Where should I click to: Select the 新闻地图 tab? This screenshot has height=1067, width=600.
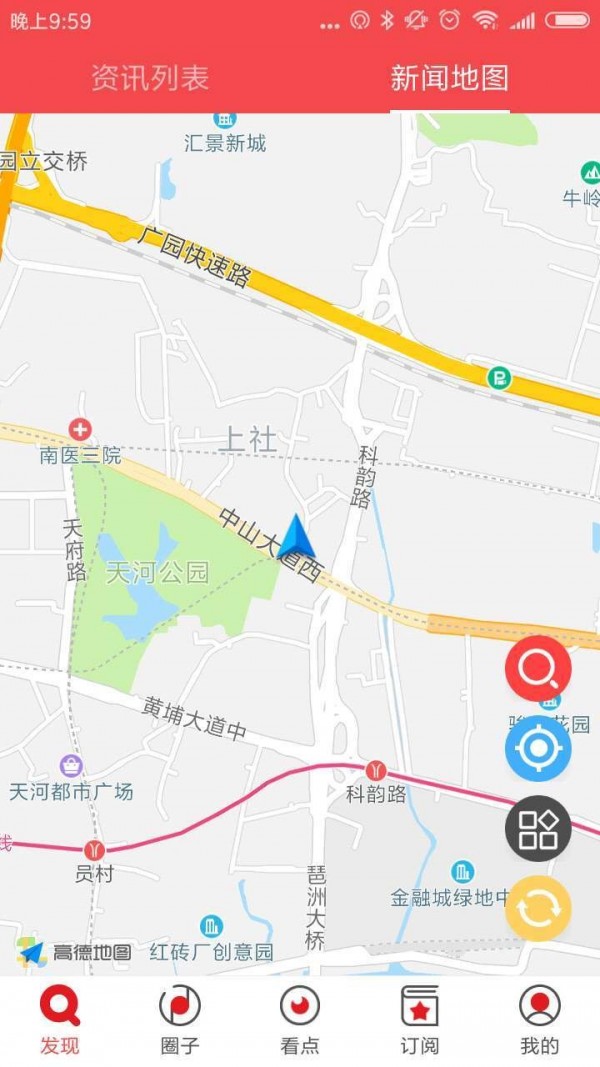pos(450,78)
